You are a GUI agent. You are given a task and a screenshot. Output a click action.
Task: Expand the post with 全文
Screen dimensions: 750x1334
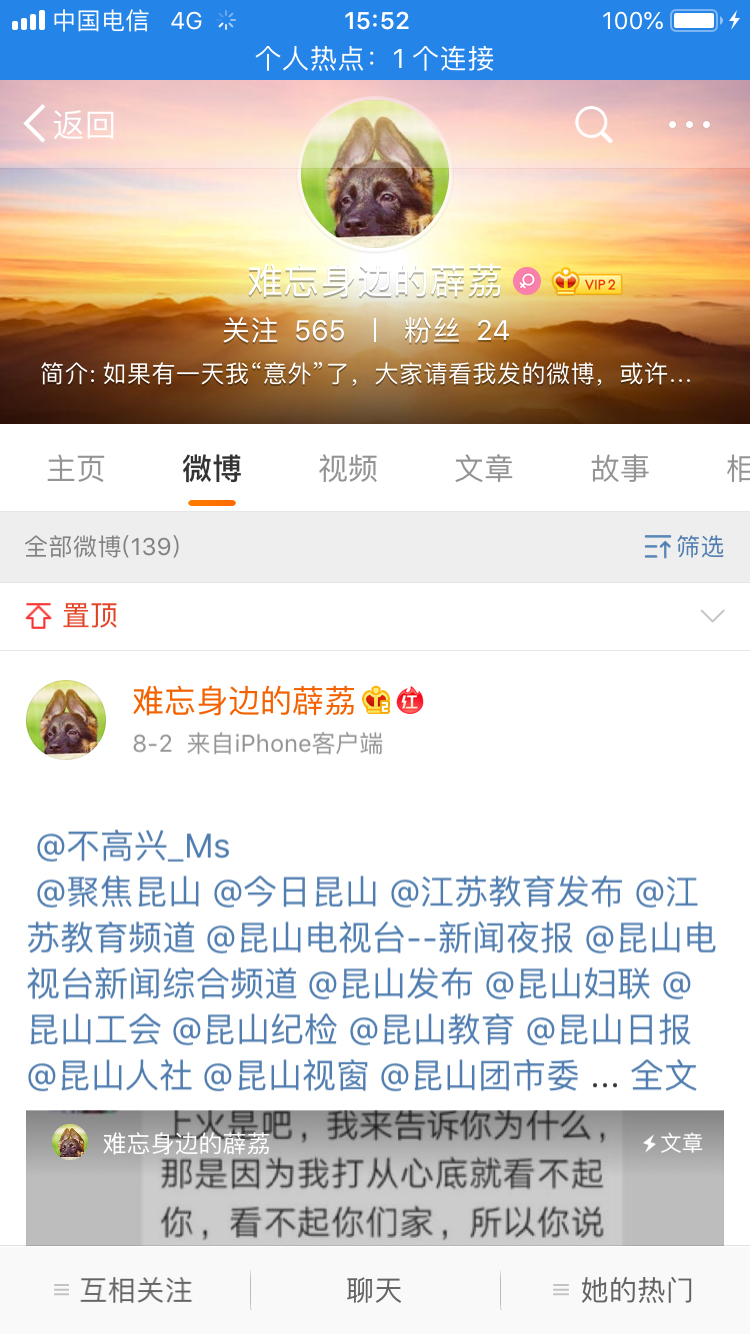point(664,1076)
